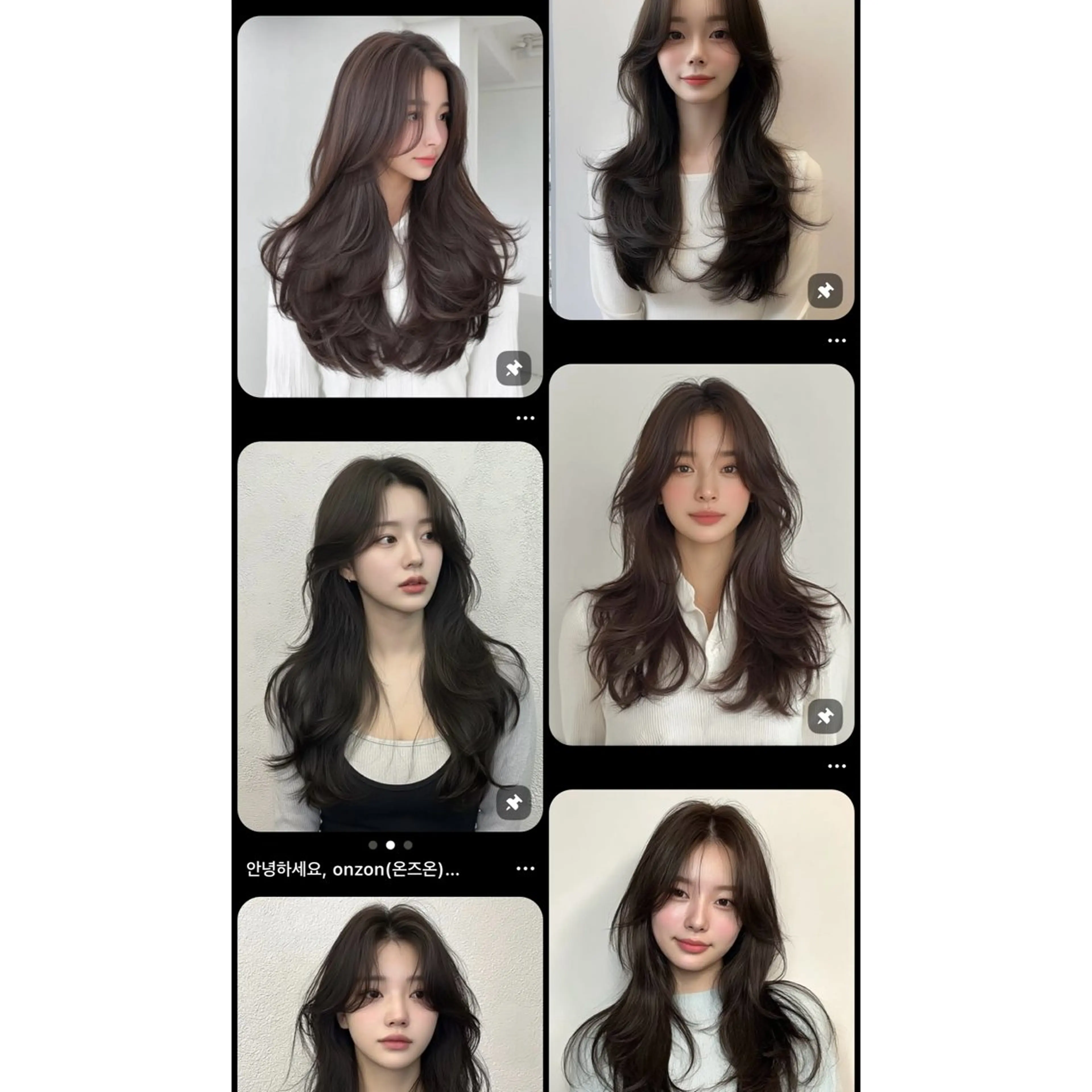Tap pushpin icon on white collared shirt pin

pyautogui.click(x=825, y=716)
